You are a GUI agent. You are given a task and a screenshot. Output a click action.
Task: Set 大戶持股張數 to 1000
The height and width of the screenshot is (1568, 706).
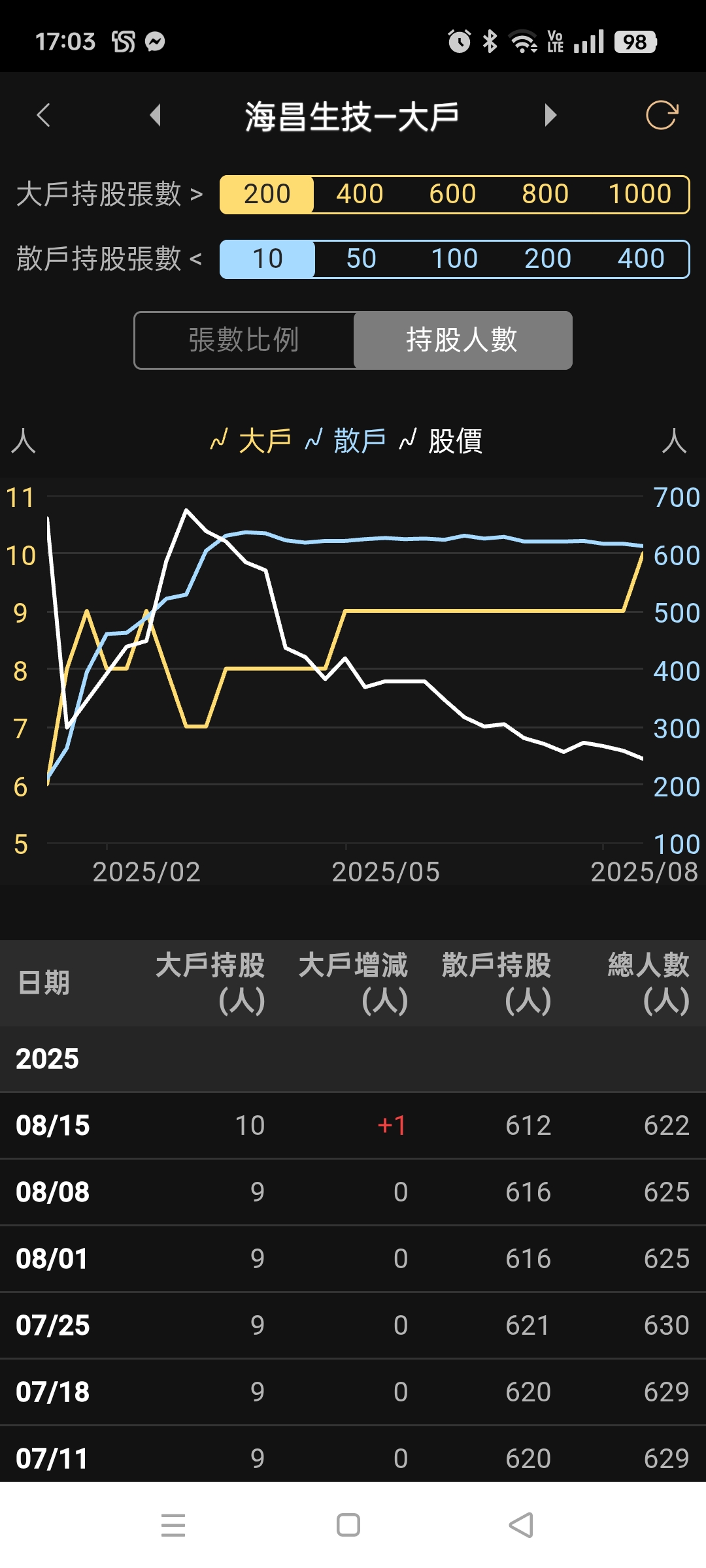640,194
